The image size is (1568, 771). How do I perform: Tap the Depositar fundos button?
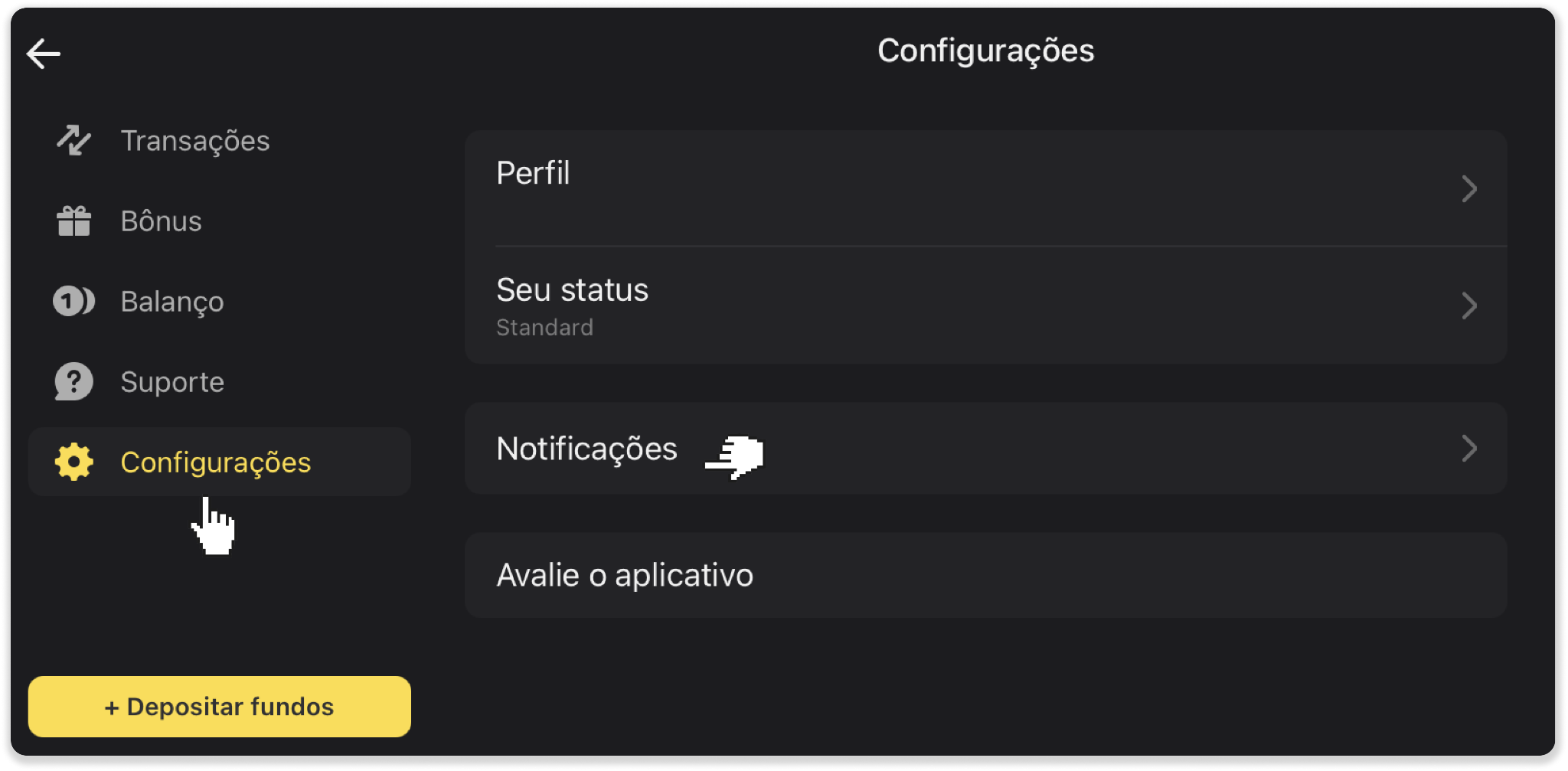point(220,706)
